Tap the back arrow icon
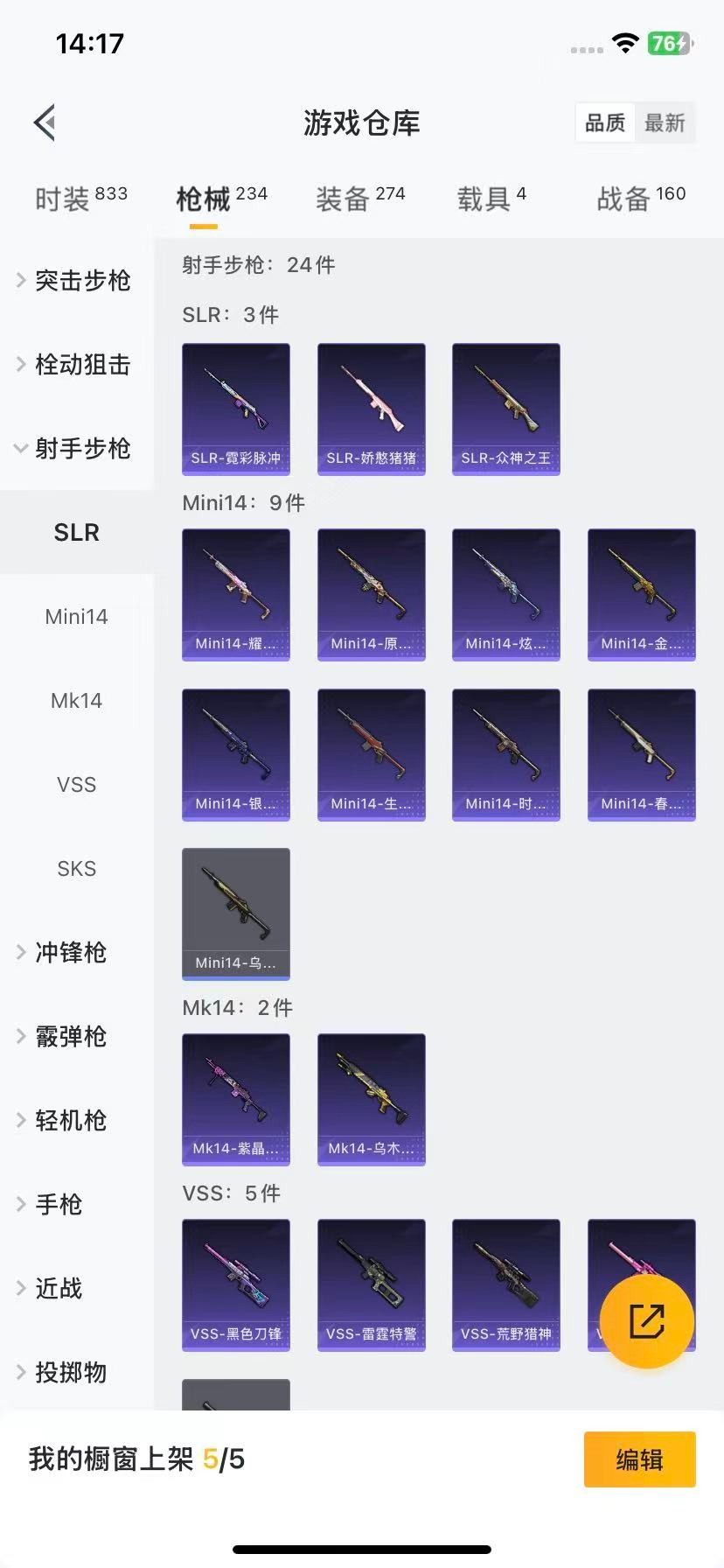 click(x=45, y=122)
